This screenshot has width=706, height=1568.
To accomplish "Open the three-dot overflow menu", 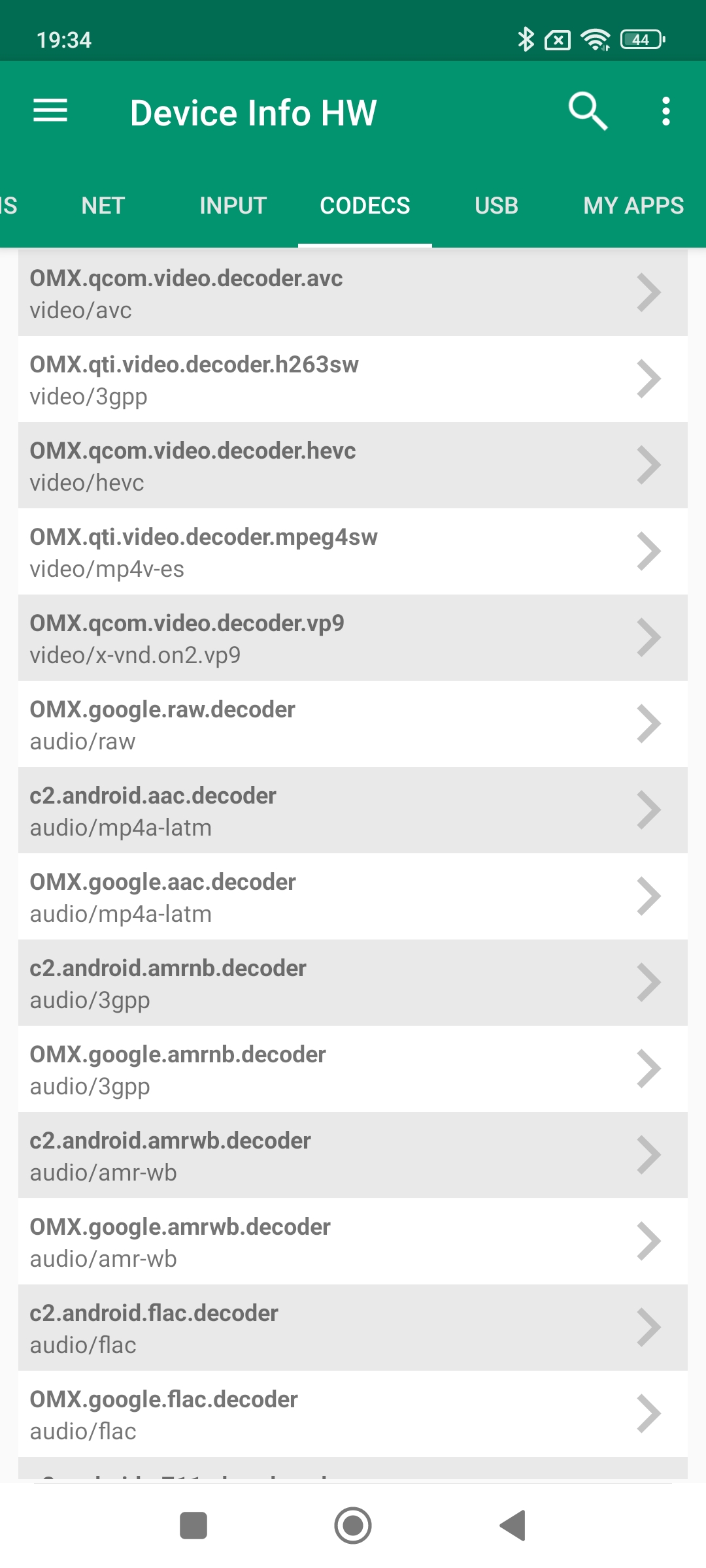I will pyautogui.click(x=665, y=111).
